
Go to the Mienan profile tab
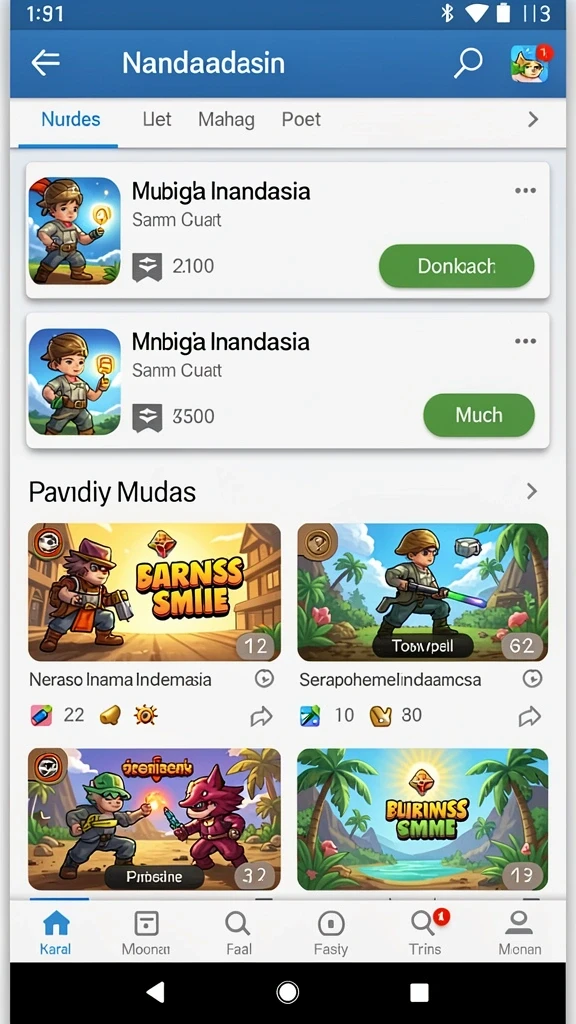point(520,934)
